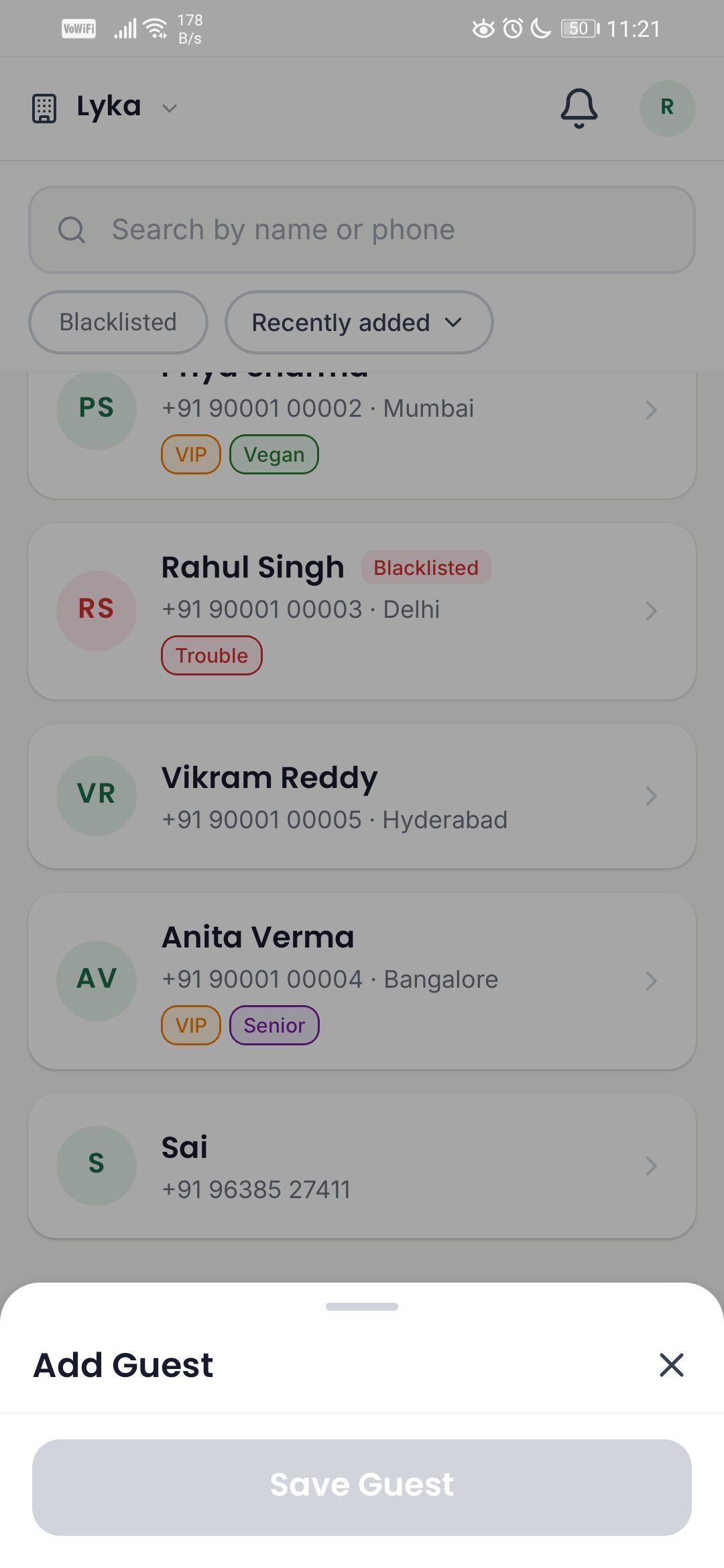Open Vikram Reddy's guest card
Screen dimensions: 724x1568
362,796
